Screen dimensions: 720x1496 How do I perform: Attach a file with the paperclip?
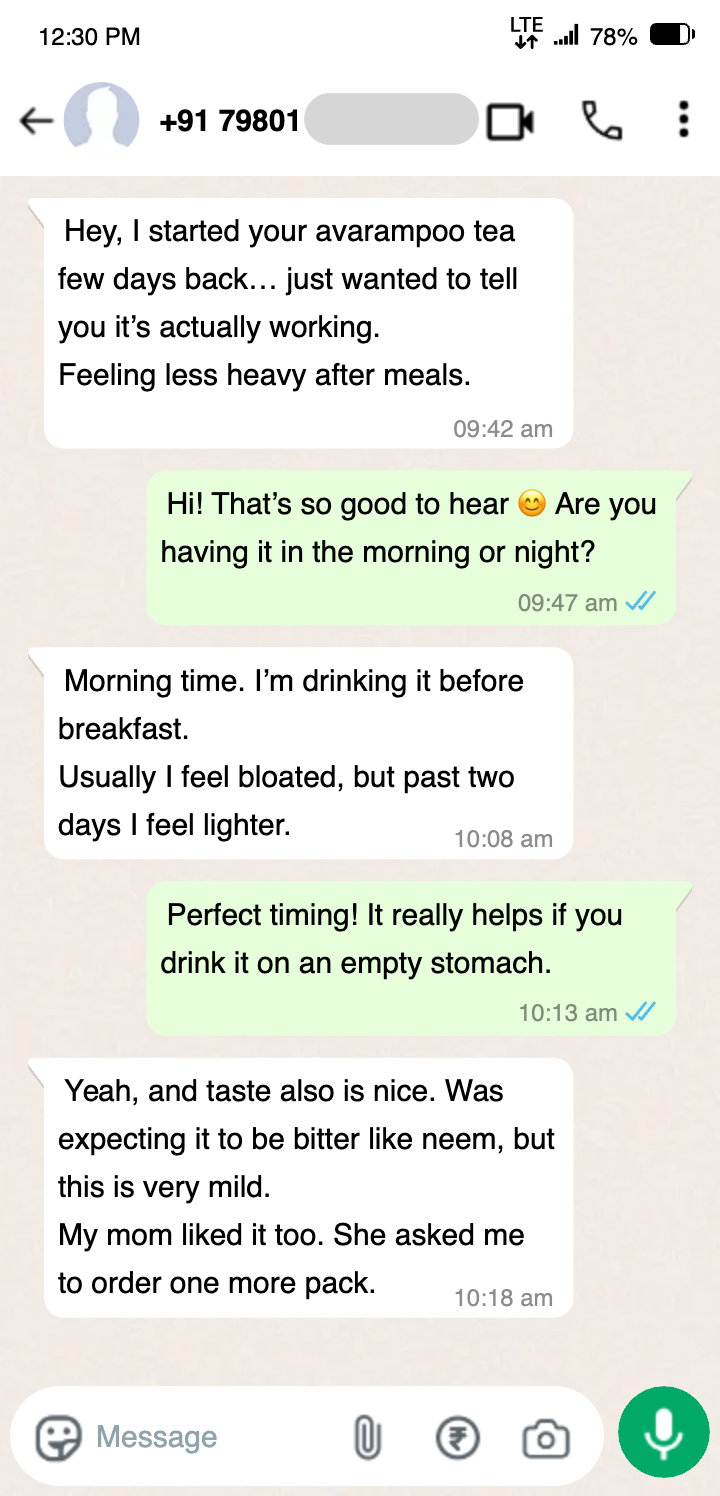368,1439
